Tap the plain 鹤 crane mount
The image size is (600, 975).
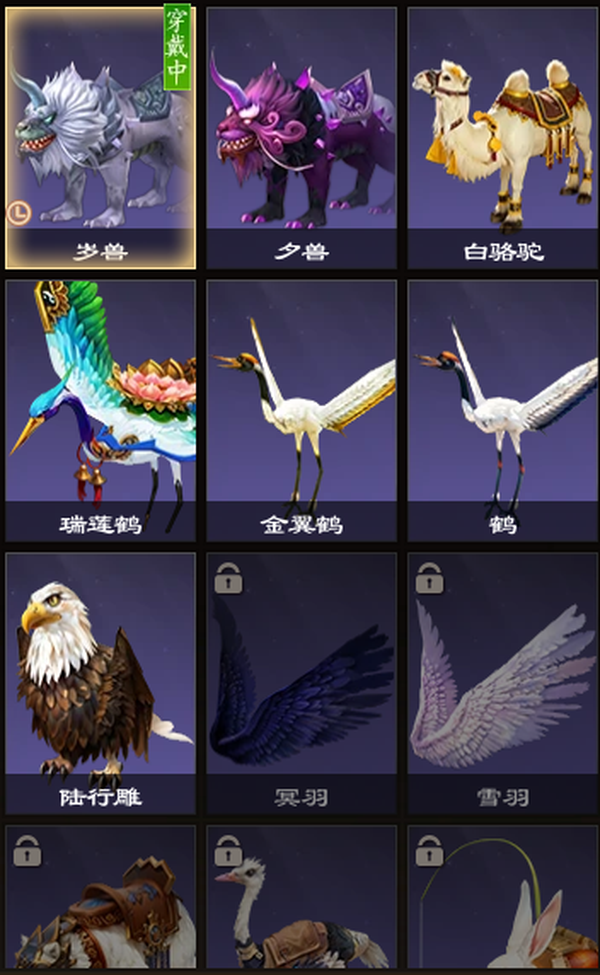503,410
